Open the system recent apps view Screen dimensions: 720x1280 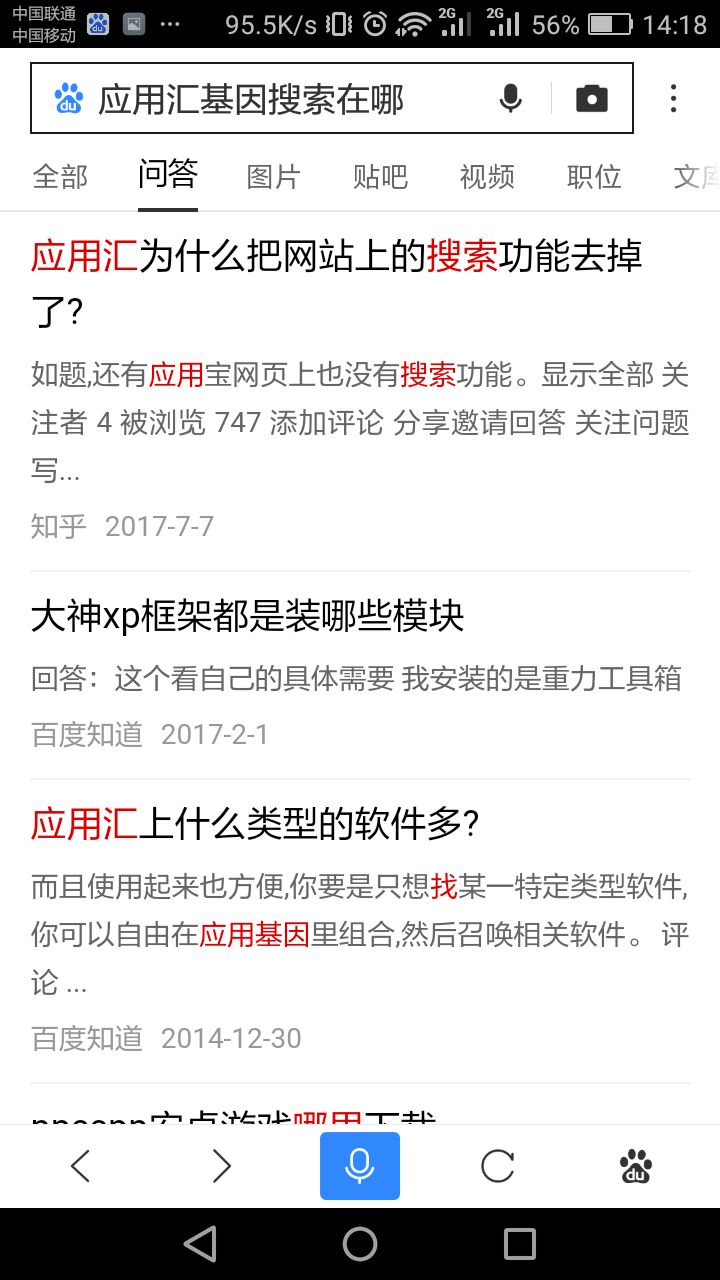coord(520,1244)
